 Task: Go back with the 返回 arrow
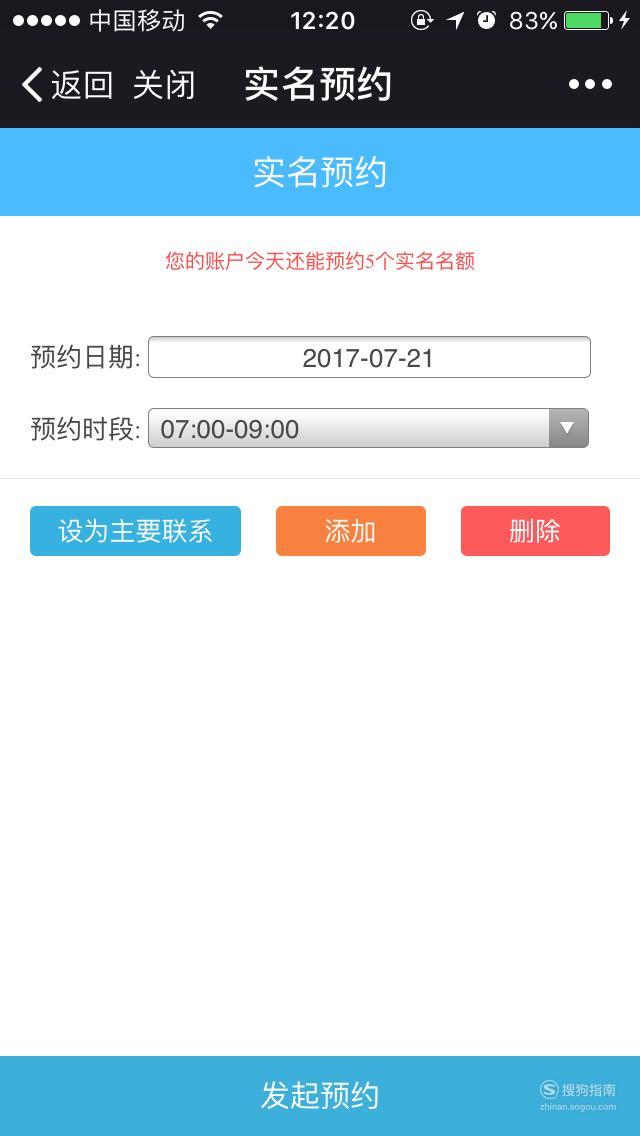[x=67, y=85]
